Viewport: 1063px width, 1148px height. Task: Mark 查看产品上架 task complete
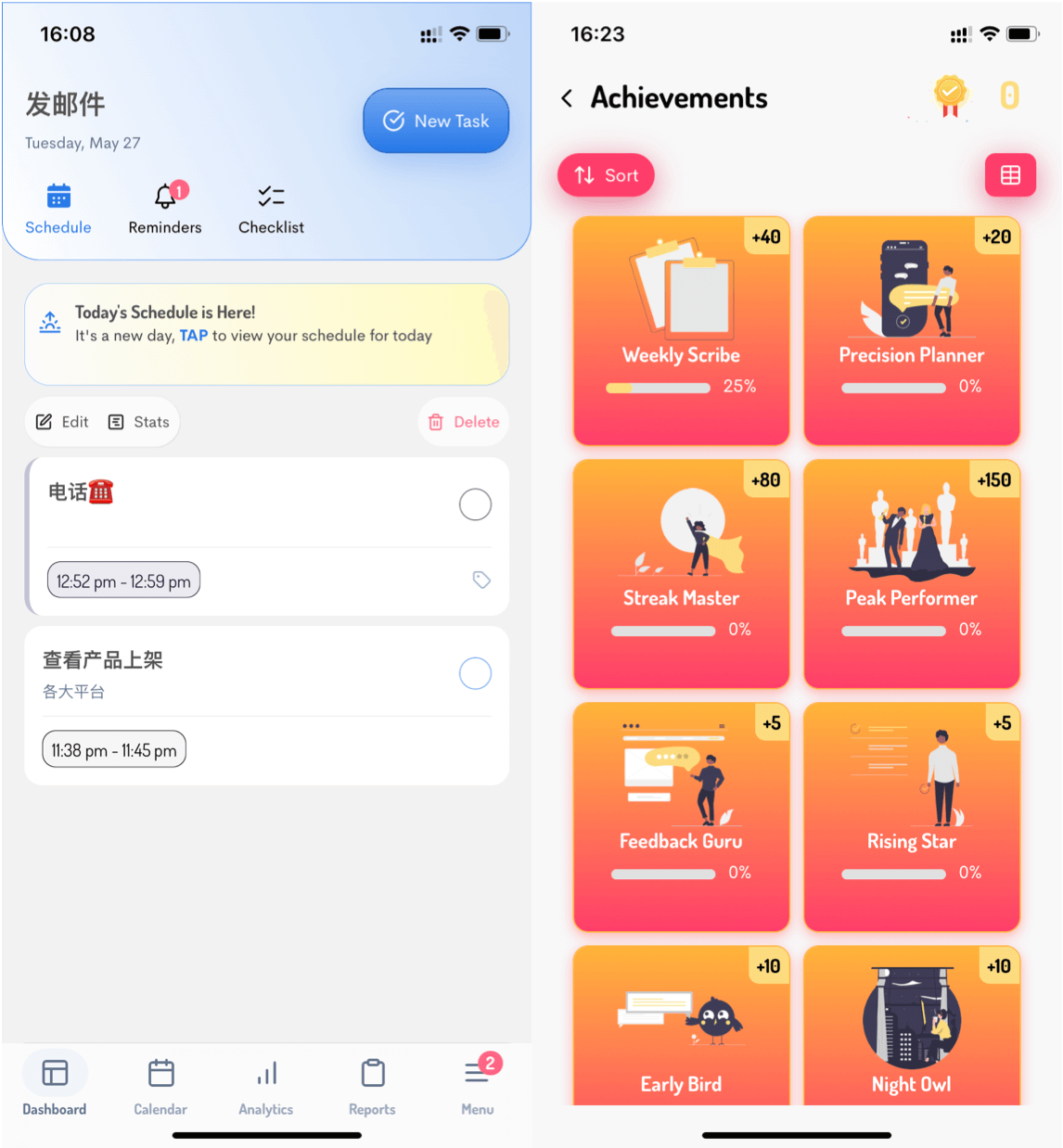pyautogui.click(x=475, y=673)
